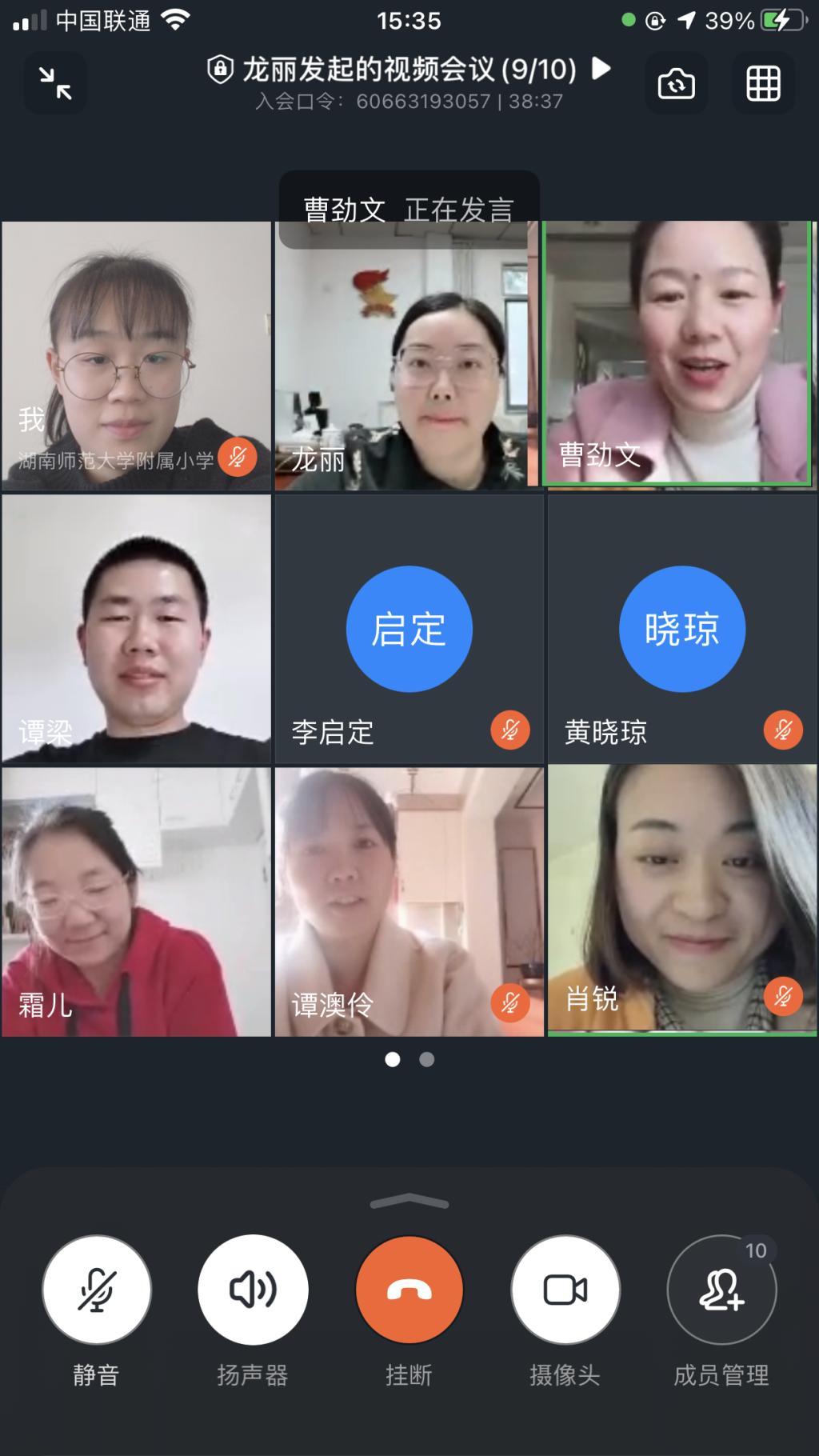Expand the bottom control panel handle

[x=409, y=1201]
